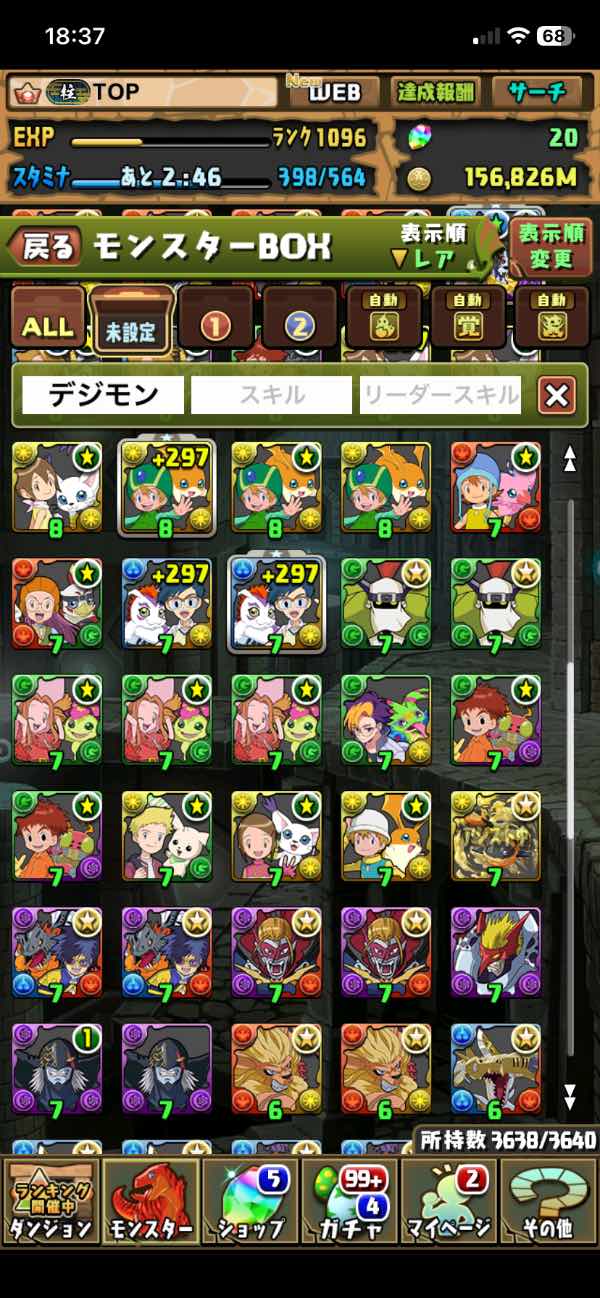Tap the 戻る back button
This screenshot has width=600, height=1298.
coord(46,247)
